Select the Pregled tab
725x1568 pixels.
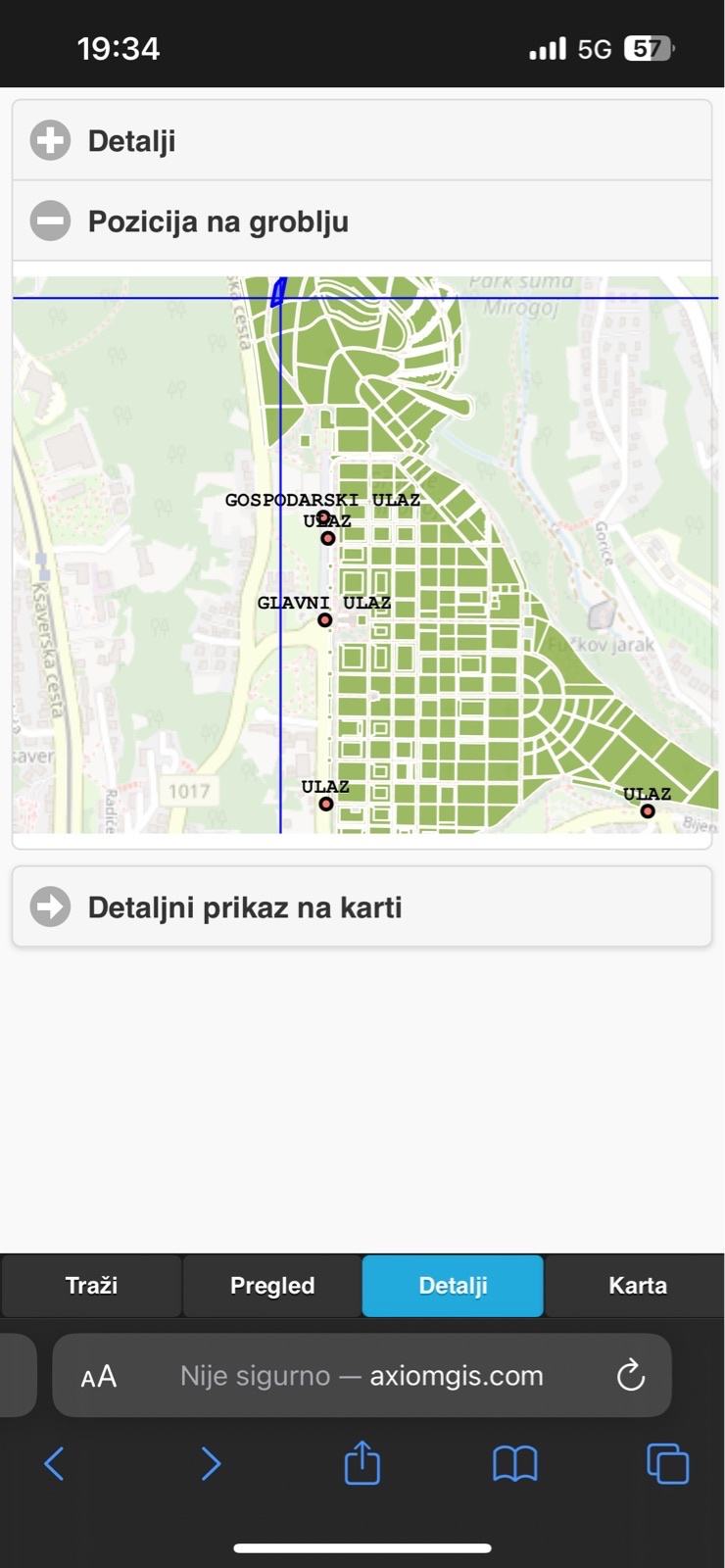click(271, 1285)
